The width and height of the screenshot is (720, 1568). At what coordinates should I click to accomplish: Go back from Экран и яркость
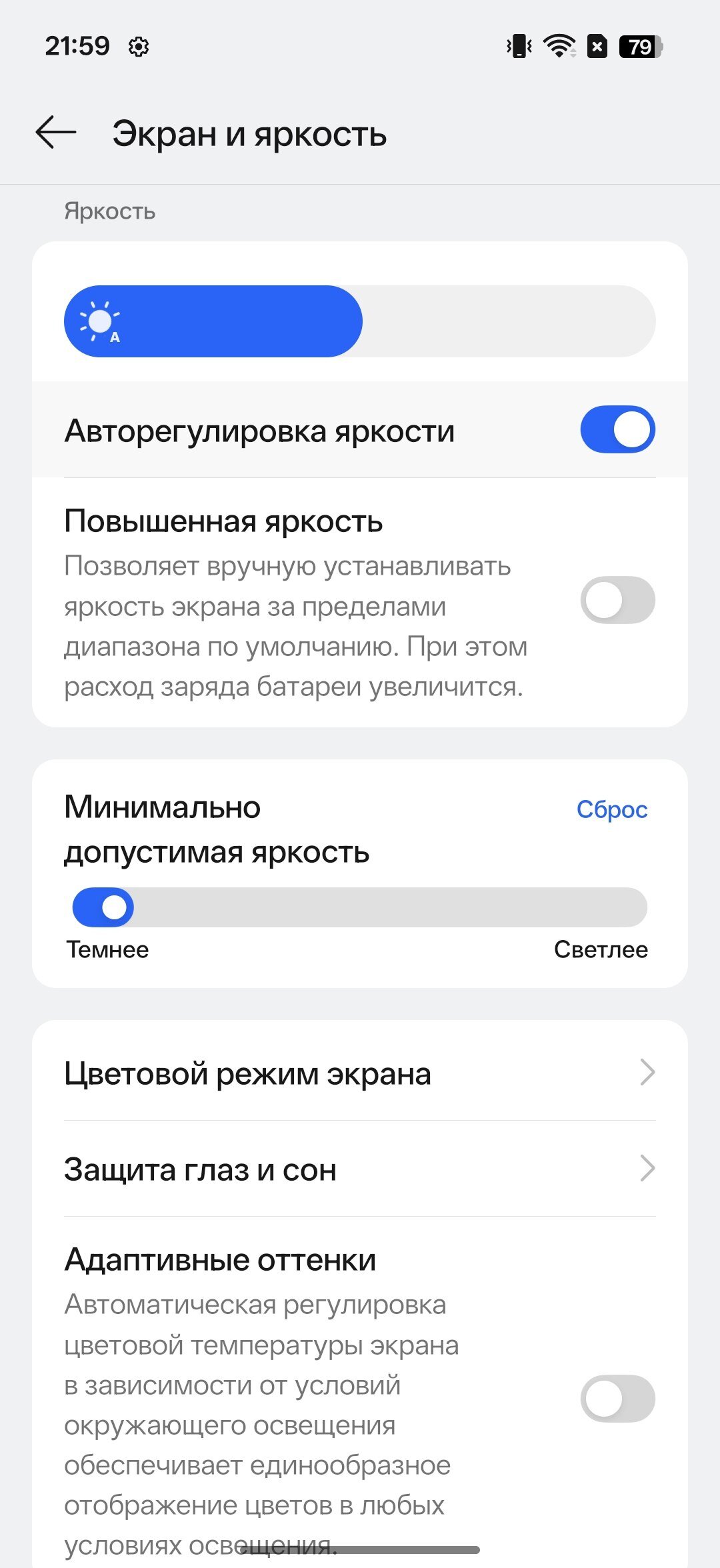pos(56,133)
